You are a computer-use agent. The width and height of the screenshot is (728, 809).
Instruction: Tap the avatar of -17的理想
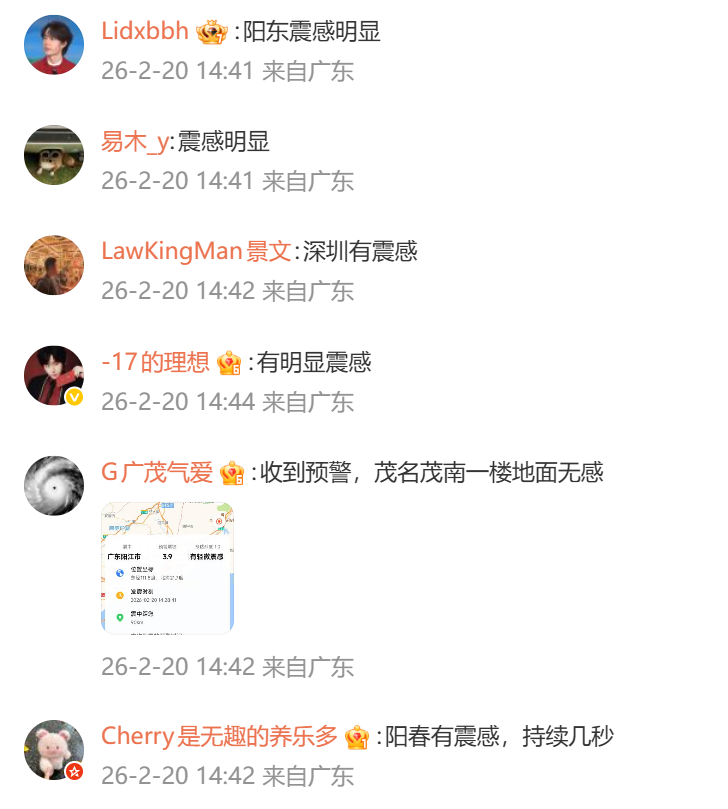(x=53, y=375)
